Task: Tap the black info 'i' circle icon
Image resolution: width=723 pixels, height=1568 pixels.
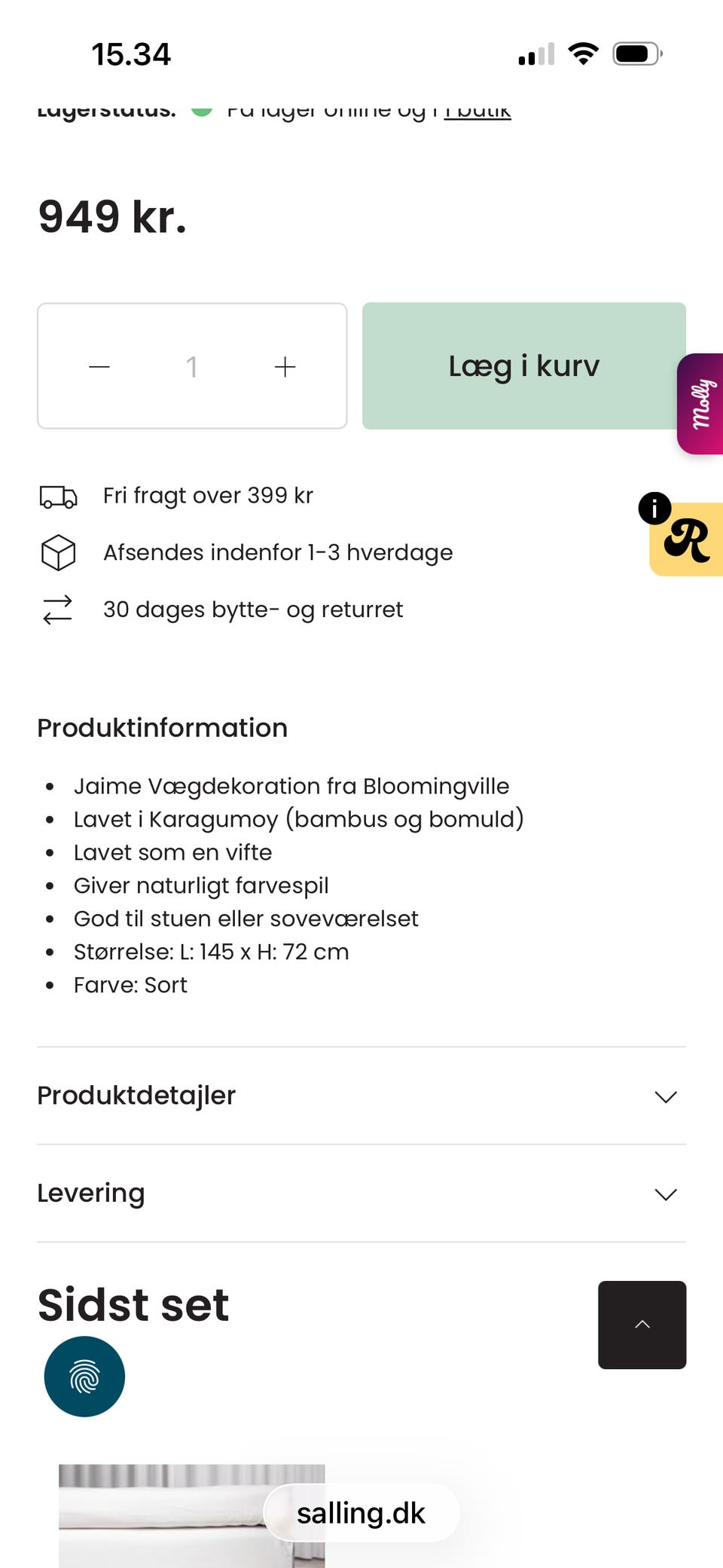Action: point(654,509)
